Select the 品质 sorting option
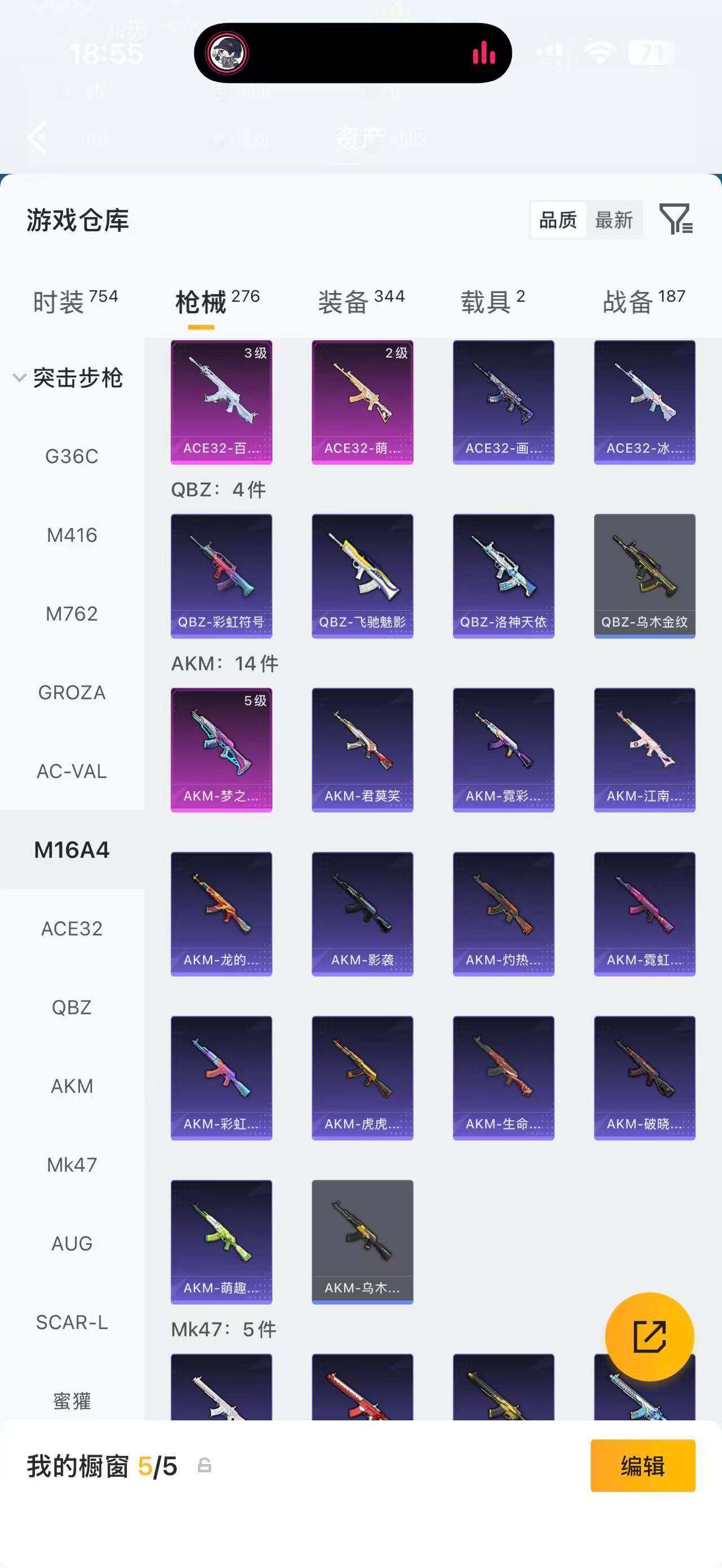The image size is (722, 1568). click(558, 220)
